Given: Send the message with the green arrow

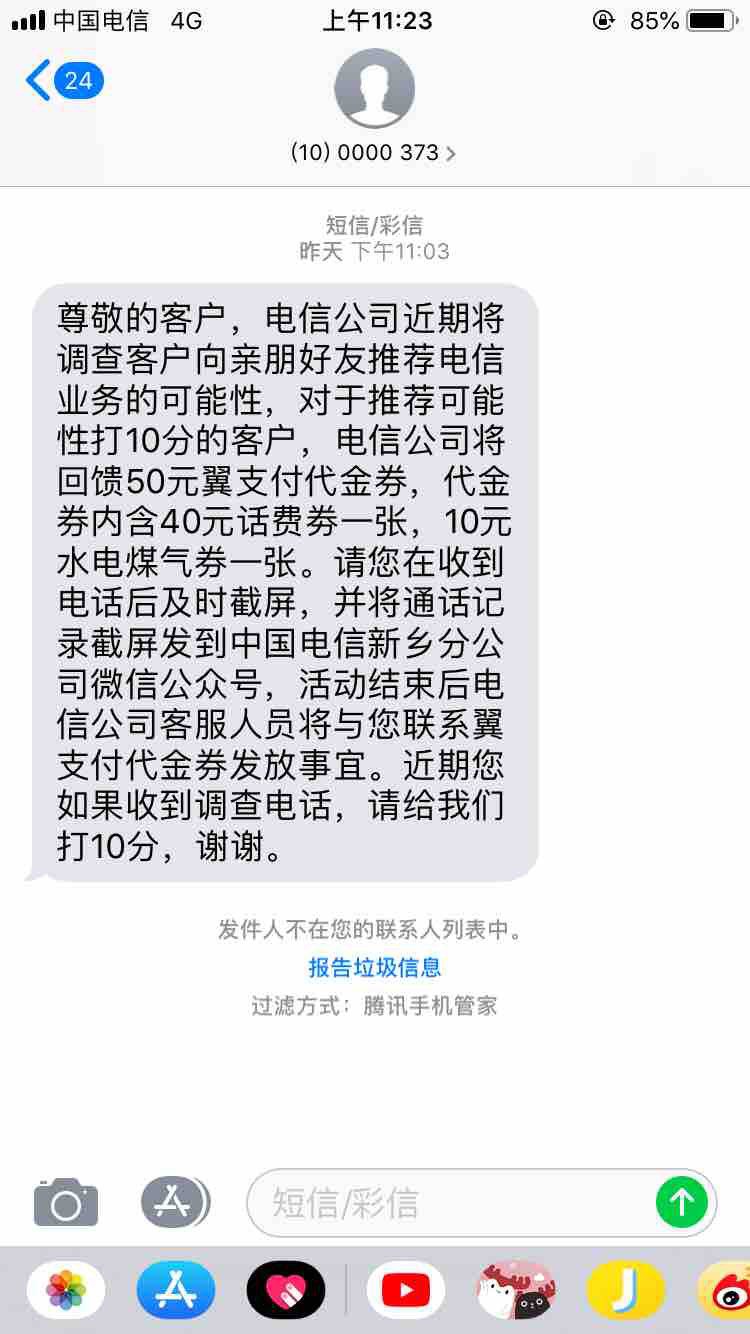Looking at the screenshot, I should coord(682,1202).
